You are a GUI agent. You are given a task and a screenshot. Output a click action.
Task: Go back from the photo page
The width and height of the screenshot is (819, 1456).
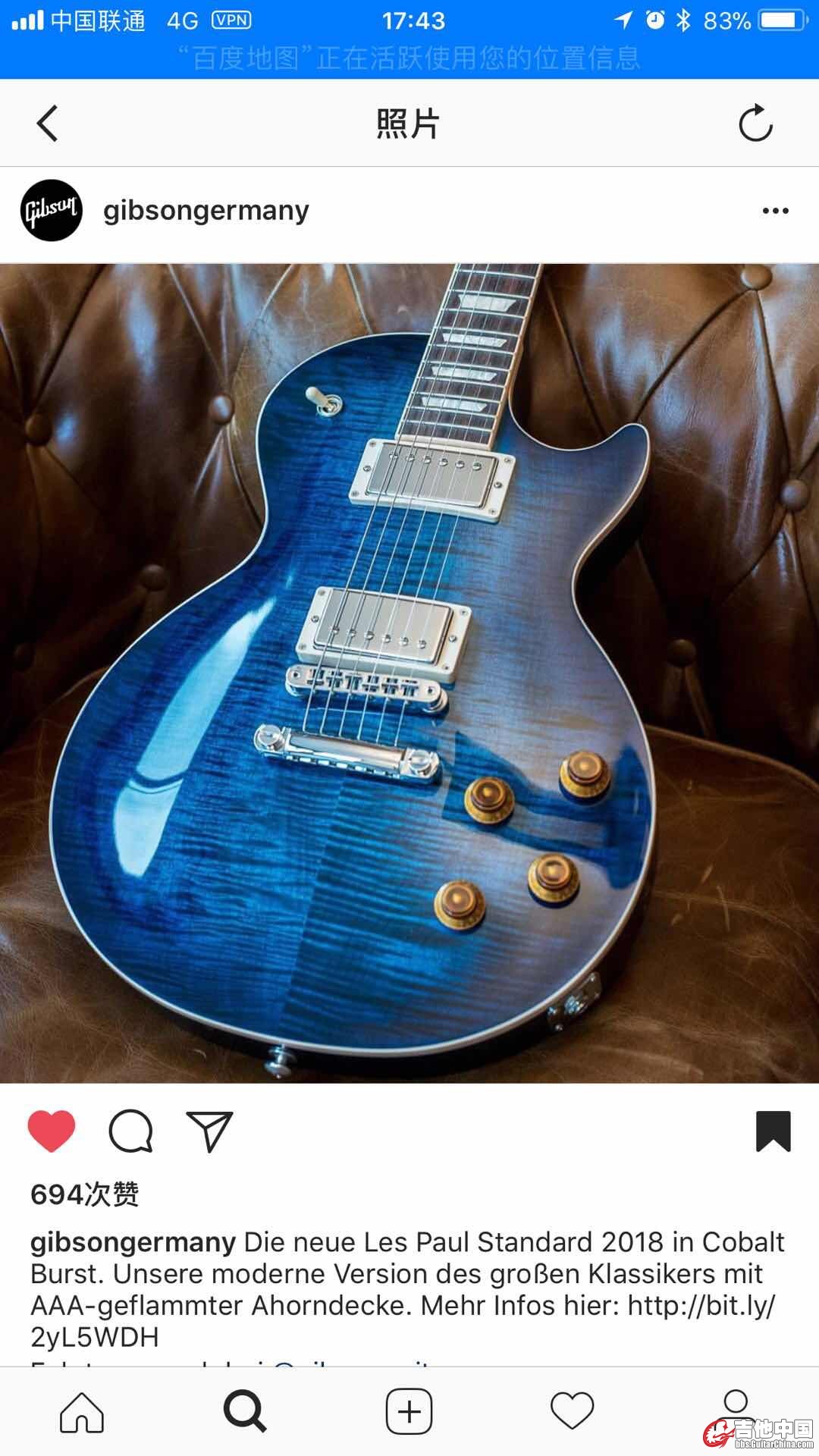pos(47,124)
